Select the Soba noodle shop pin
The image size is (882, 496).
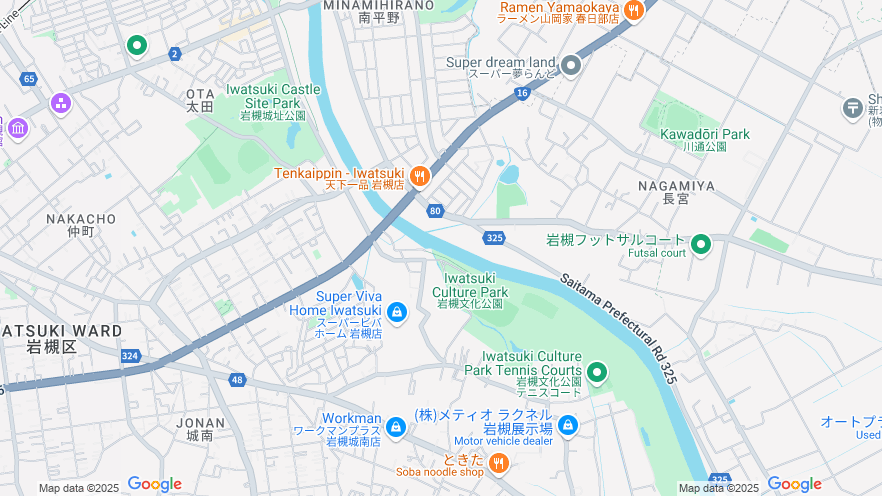pyautogui.click(x=499, y=463)
